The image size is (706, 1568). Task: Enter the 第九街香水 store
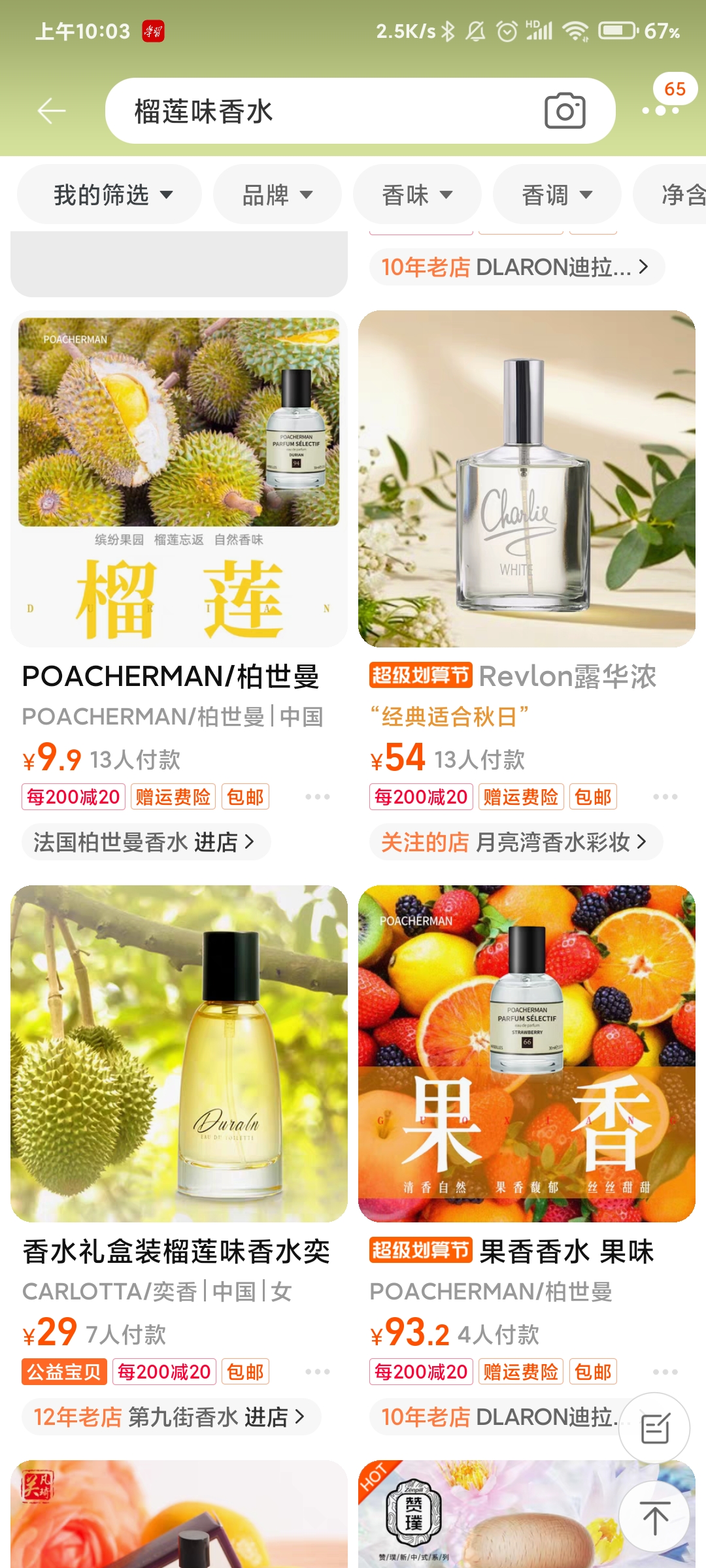click(170, 1417)
